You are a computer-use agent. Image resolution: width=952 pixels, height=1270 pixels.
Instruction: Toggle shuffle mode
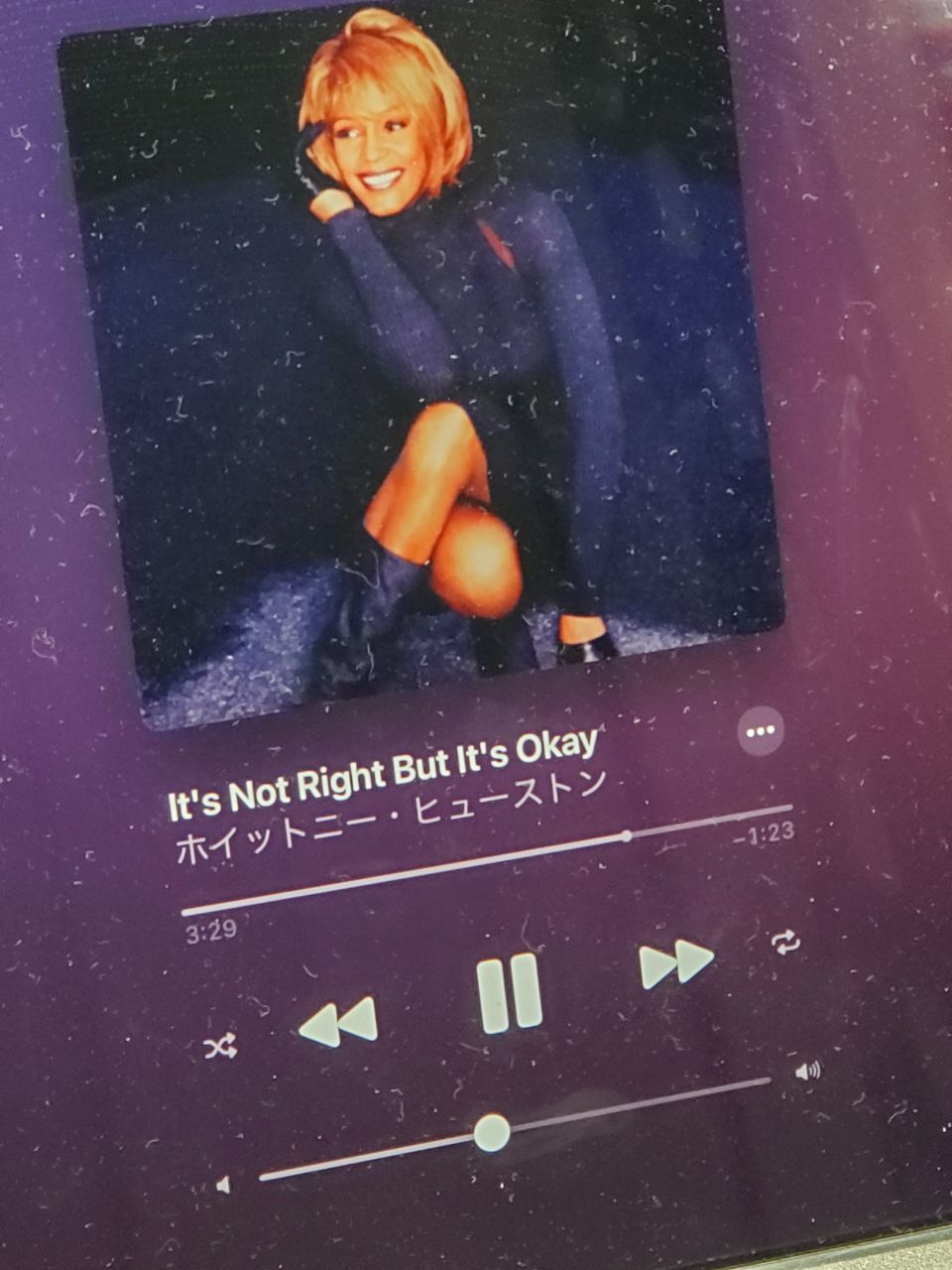pyautogui.click(x=219, y=1045)
